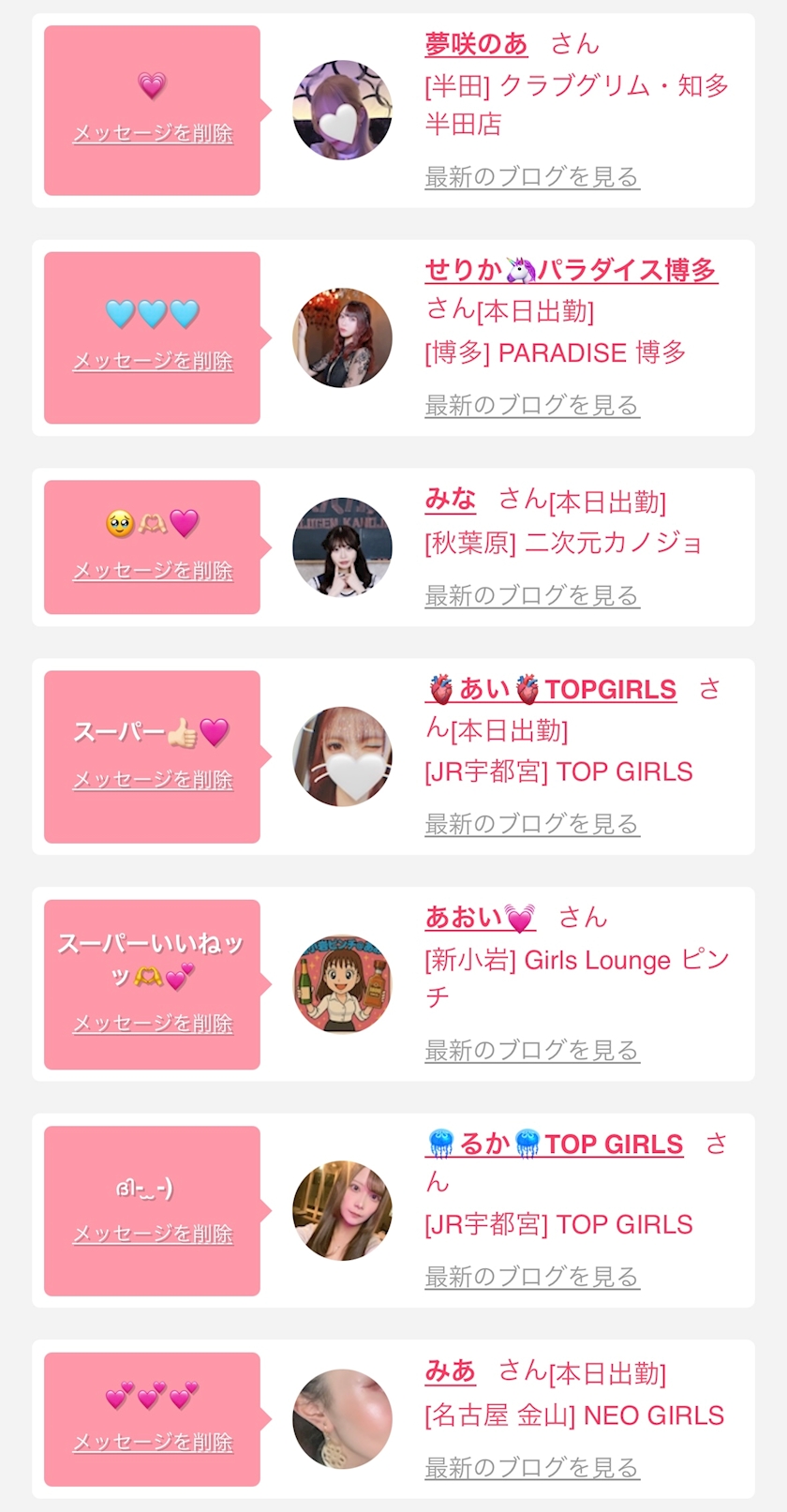Image resolution: width=787 pixels, height=1512 pixels.
Task: Open あい TOPGIRLS profile link
Action: coord(551,690)
